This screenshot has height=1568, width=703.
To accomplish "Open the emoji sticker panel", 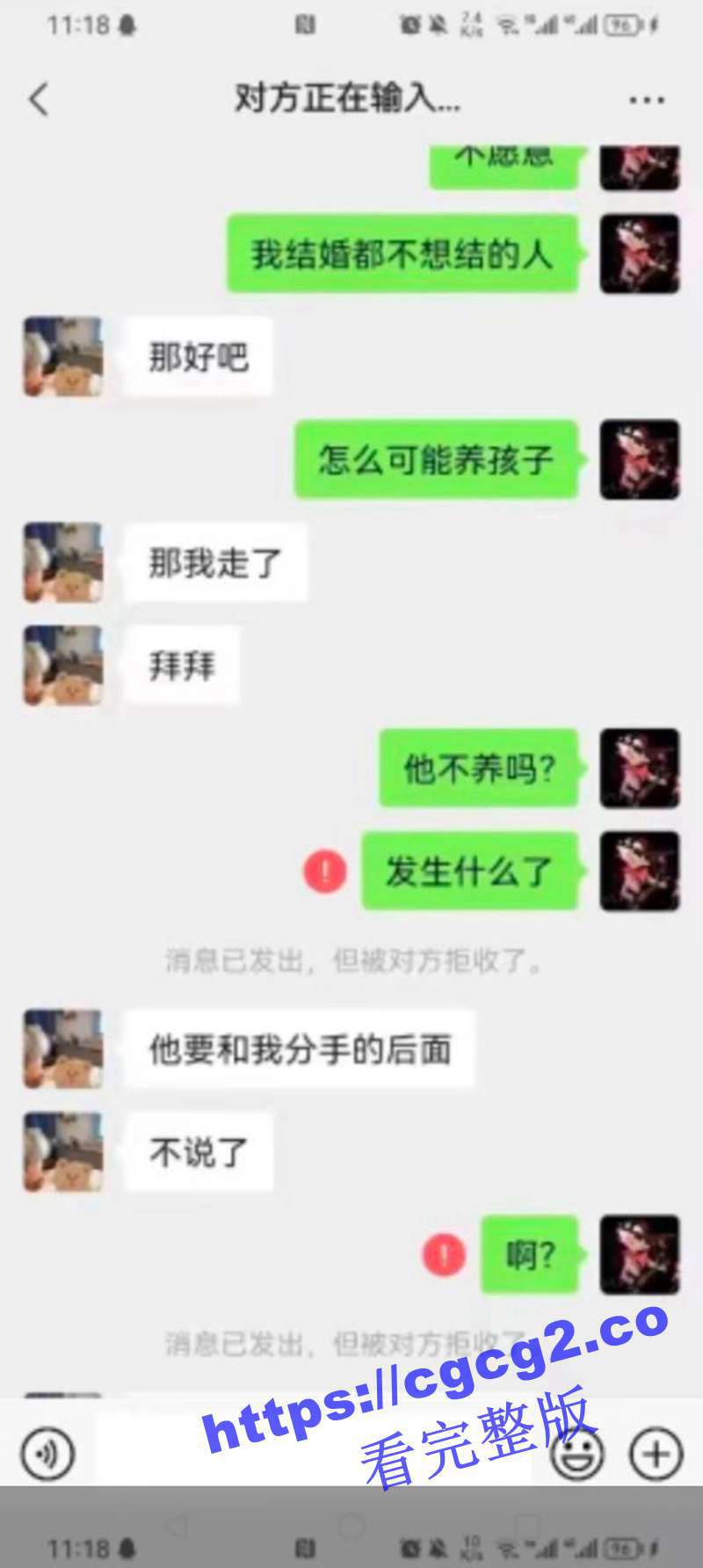I will pyautogui.click(x=576, y=1453).
